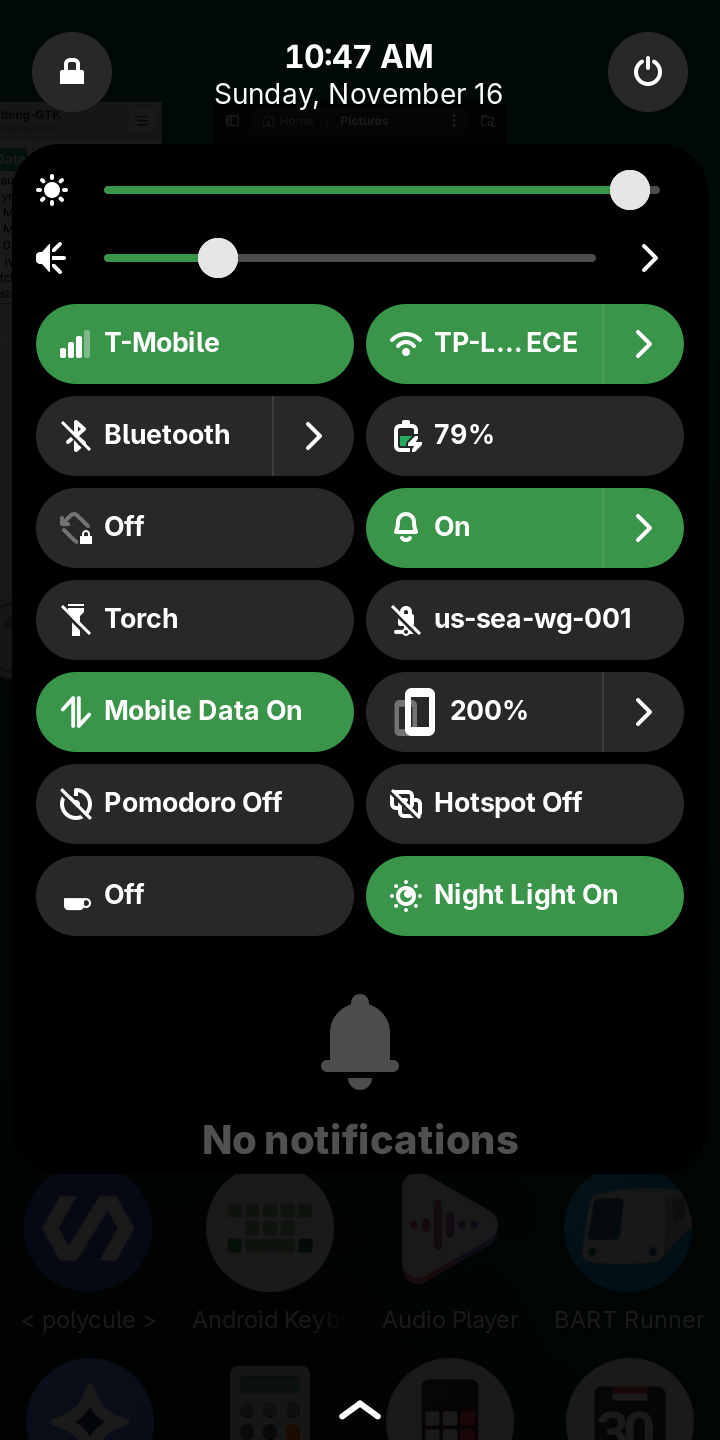The height and width of the screenshot is (1440, 720).
Task: Toggle the coffee cup Off tile
Action: 195,896
